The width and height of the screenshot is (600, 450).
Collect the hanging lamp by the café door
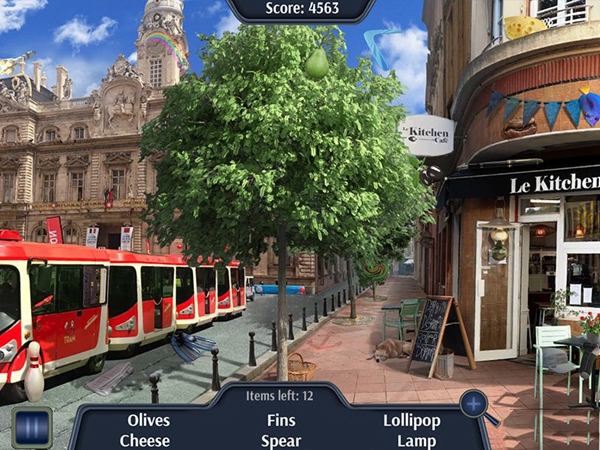click(497, 238)
